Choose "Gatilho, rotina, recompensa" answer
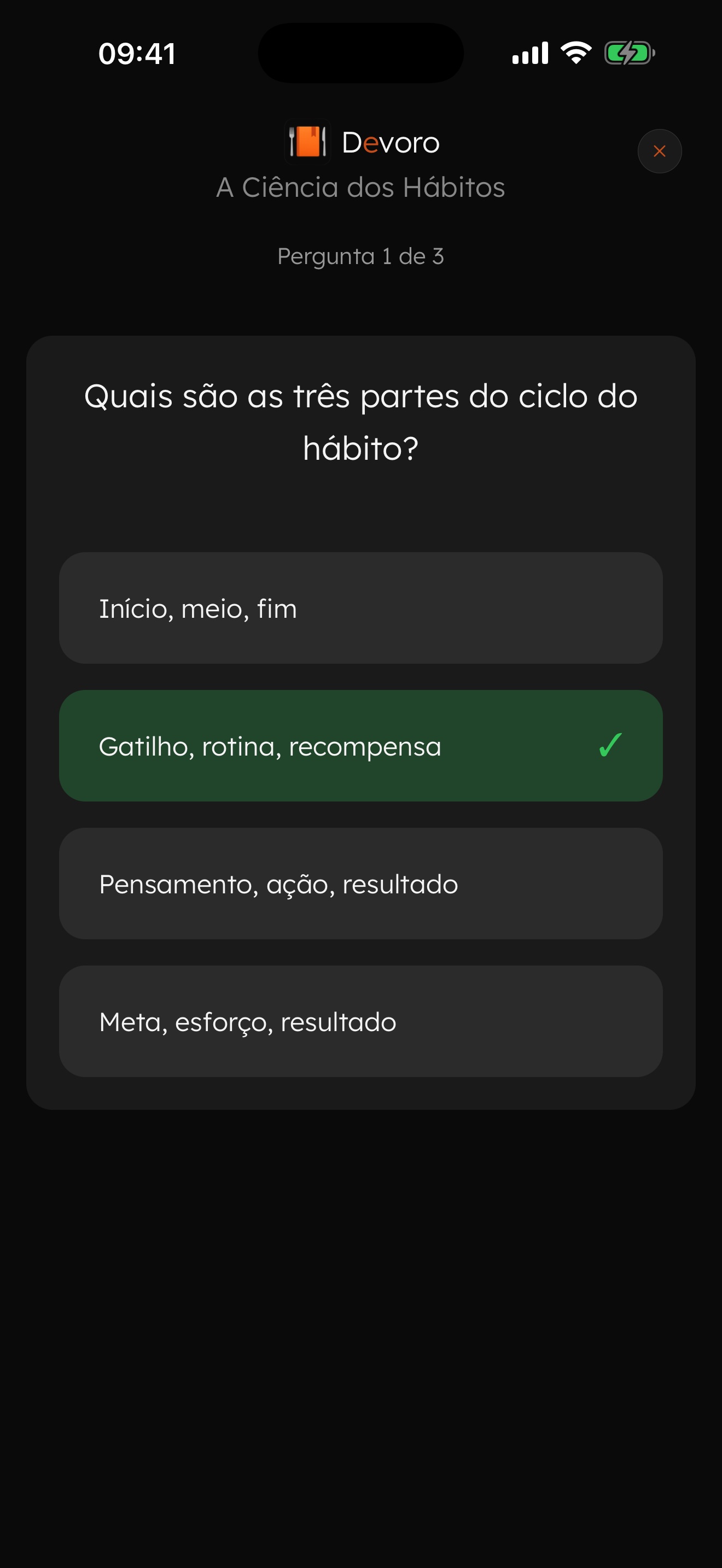The image size is (722, 1568). (360, 746)
